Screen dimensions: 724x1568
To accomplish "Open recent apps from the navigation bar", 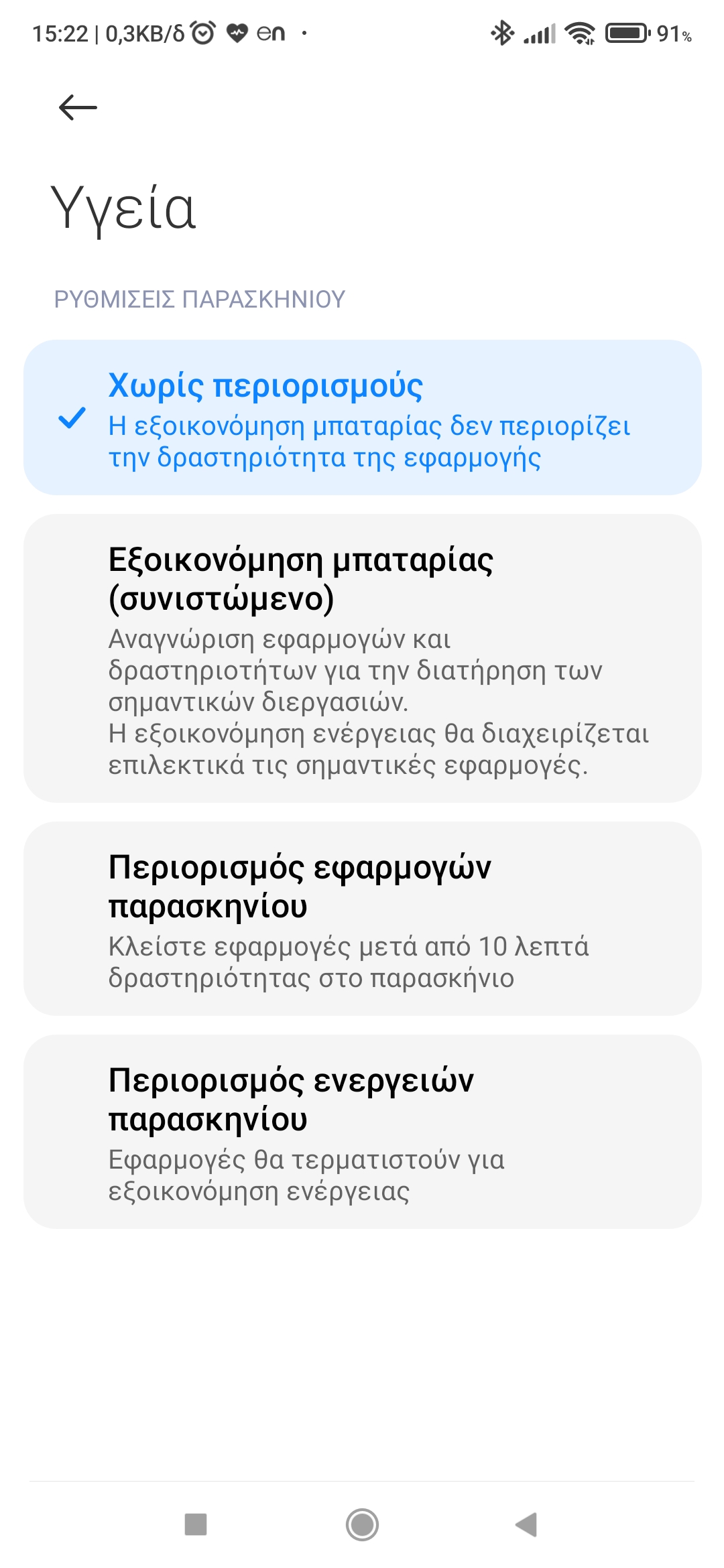I will 196,1524.
